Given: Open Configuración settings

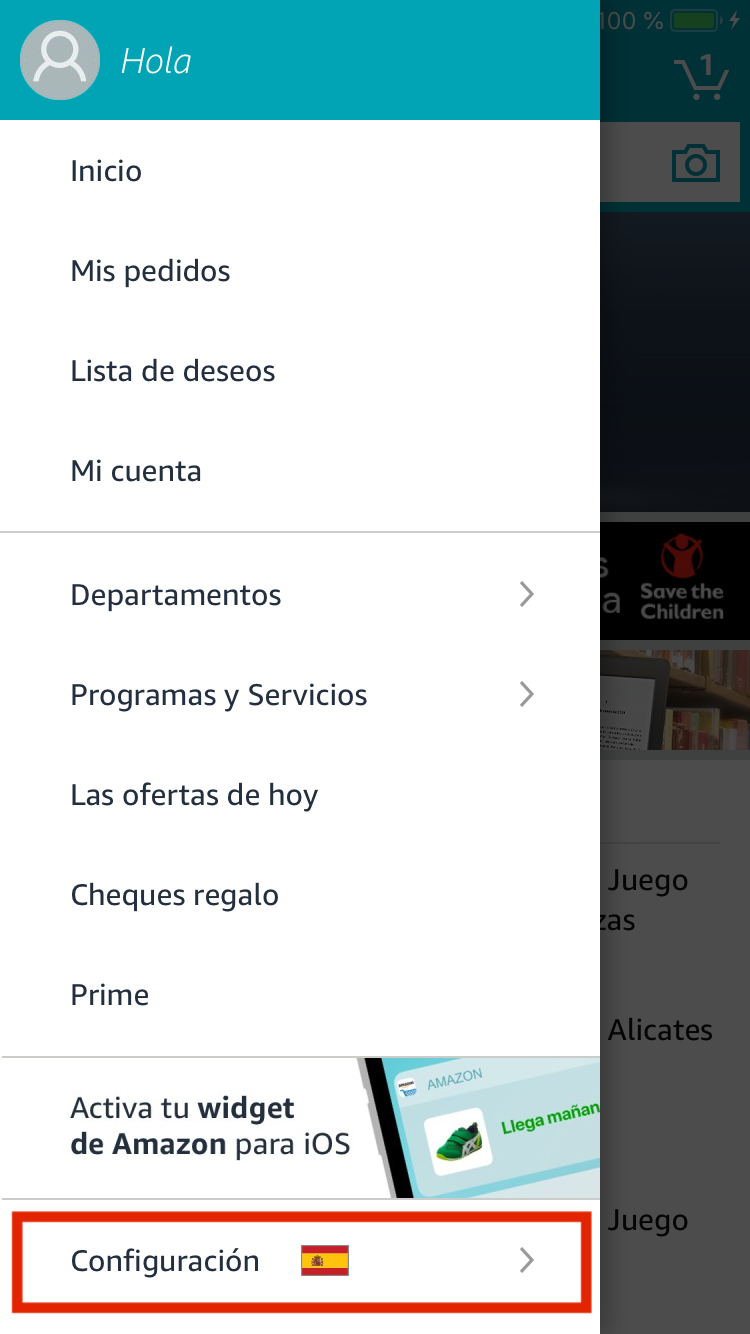Looking at the screenshot, I should (x=300, y=1261).
